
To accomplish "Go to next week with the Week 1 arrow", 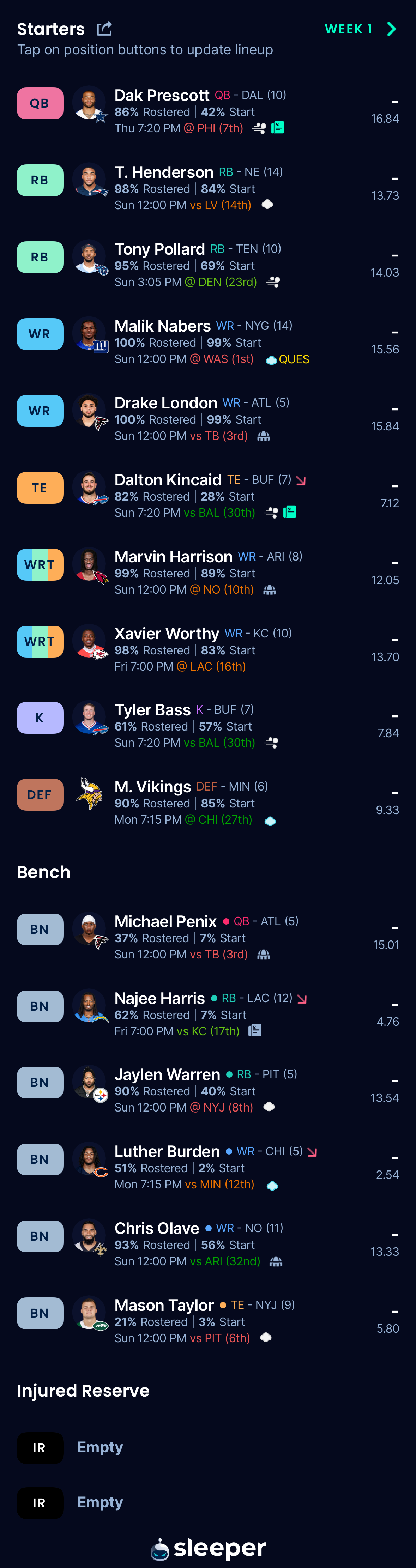I will point(392,29).
